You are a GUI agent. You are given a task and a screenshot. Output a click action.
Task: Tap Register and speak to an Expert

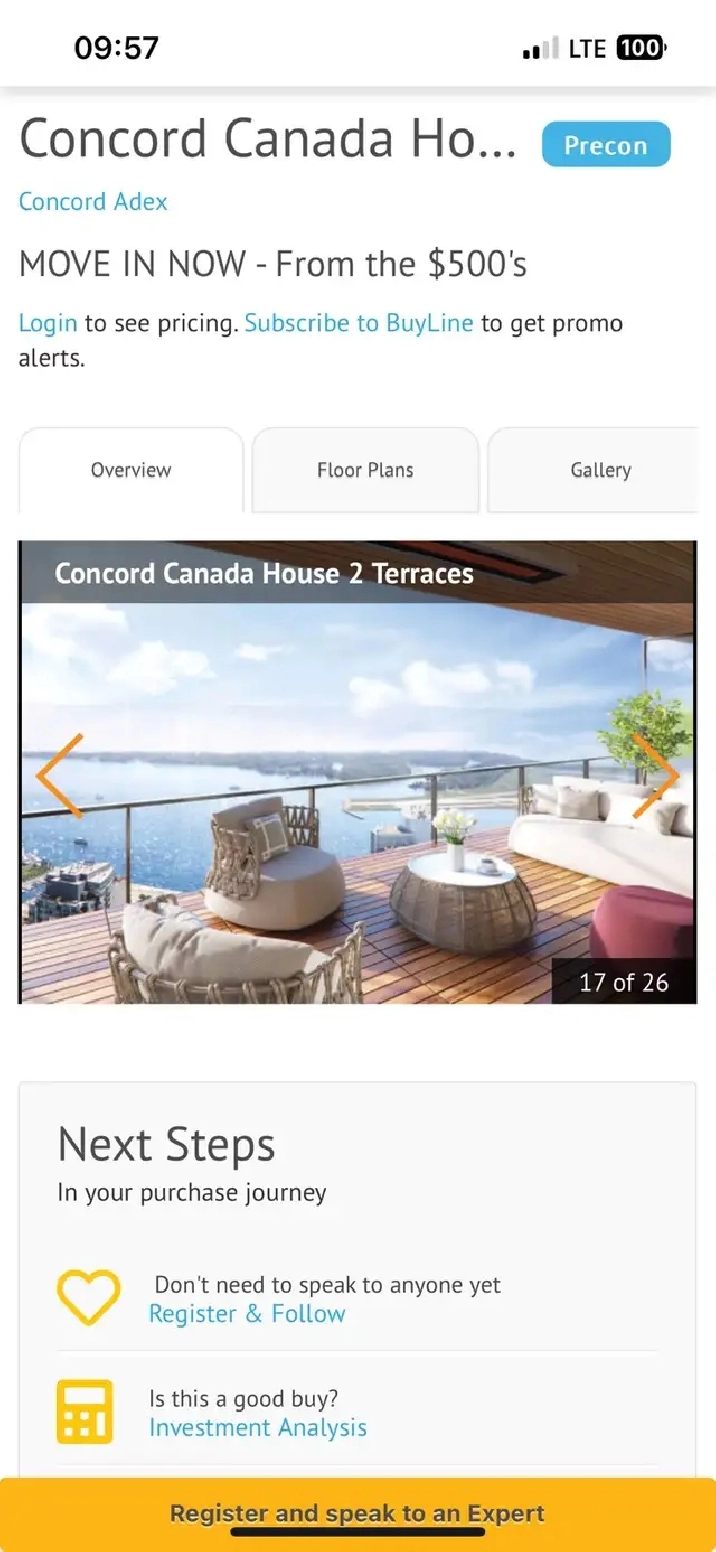358,1514
